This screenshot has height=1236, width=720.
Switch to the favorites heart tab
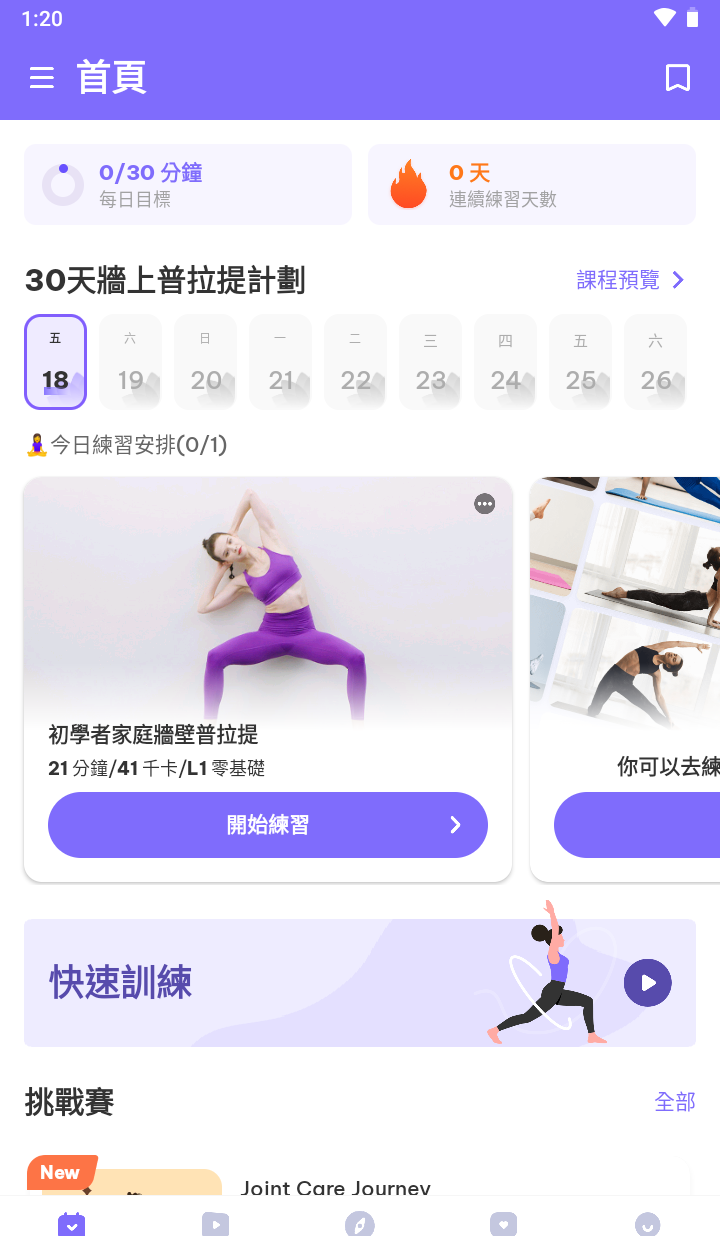503,1222
